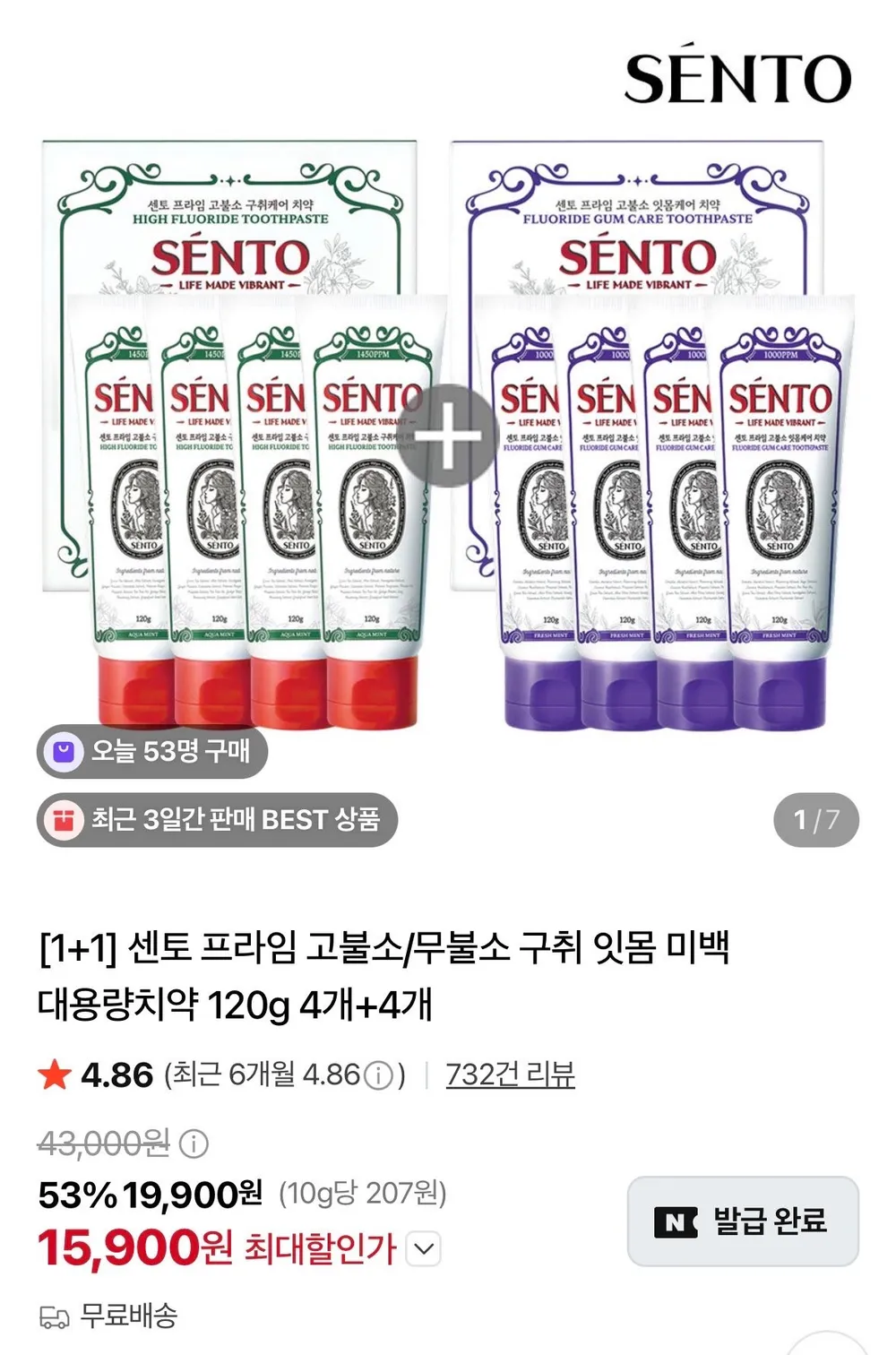This screenshot has width=896, height=1355.
Task: Open the 732건 리뷰 reviews link
Action: click(x=510, y=1074)
